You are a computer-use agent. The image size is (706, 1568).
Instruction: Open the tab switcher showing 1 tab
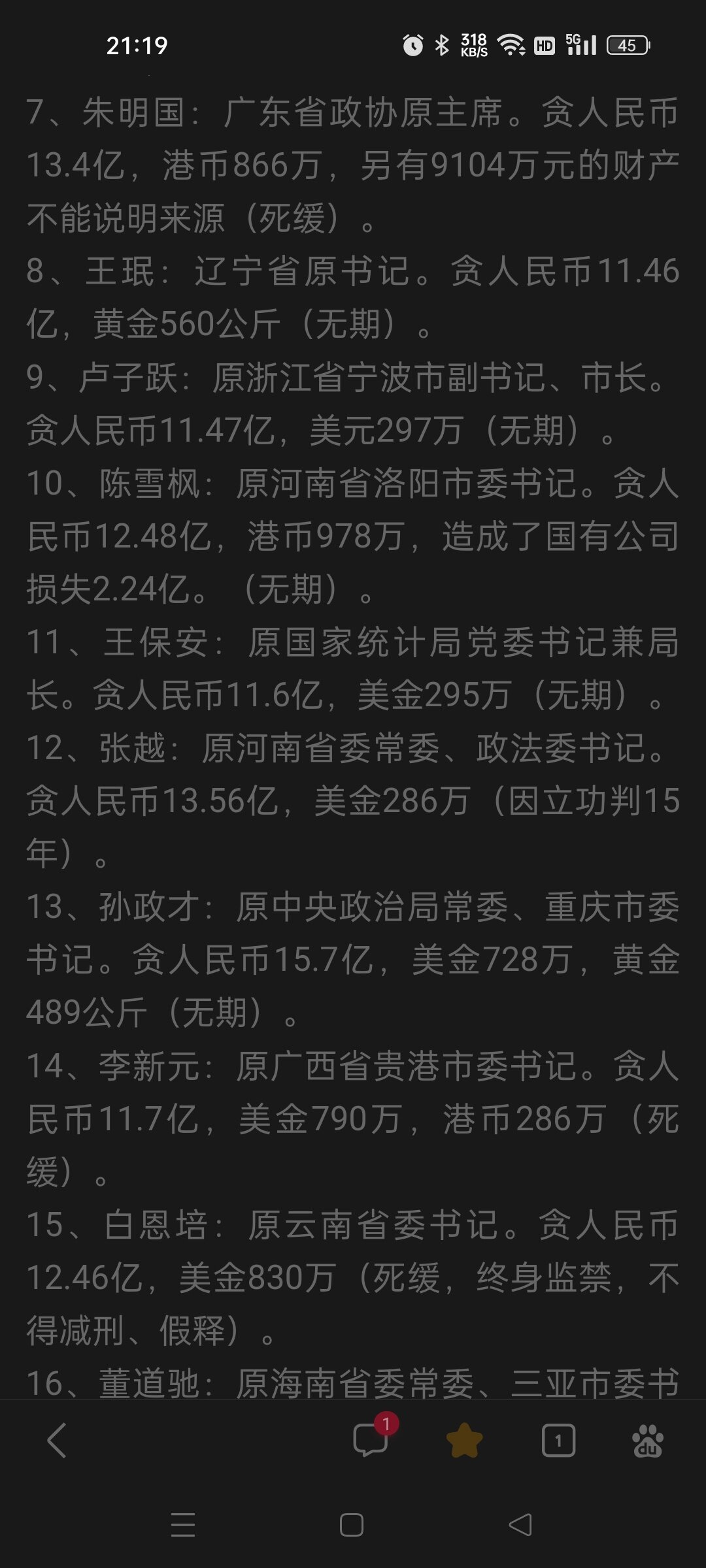[558, 1441]
